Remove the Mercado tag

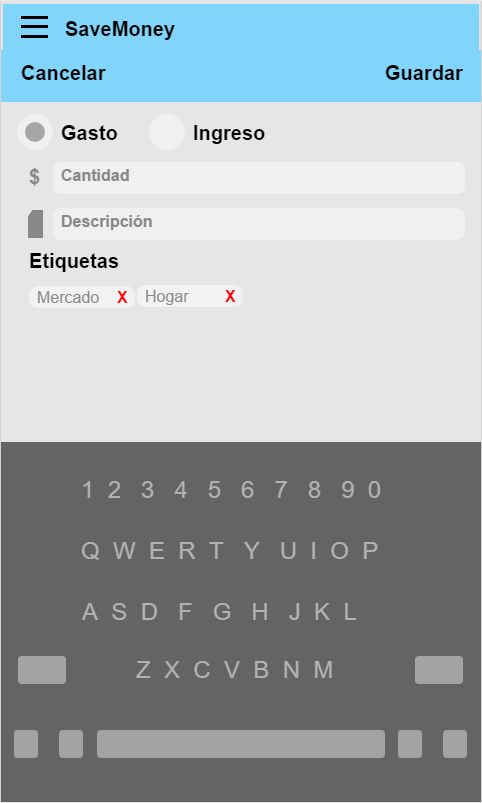coord(122,297)
